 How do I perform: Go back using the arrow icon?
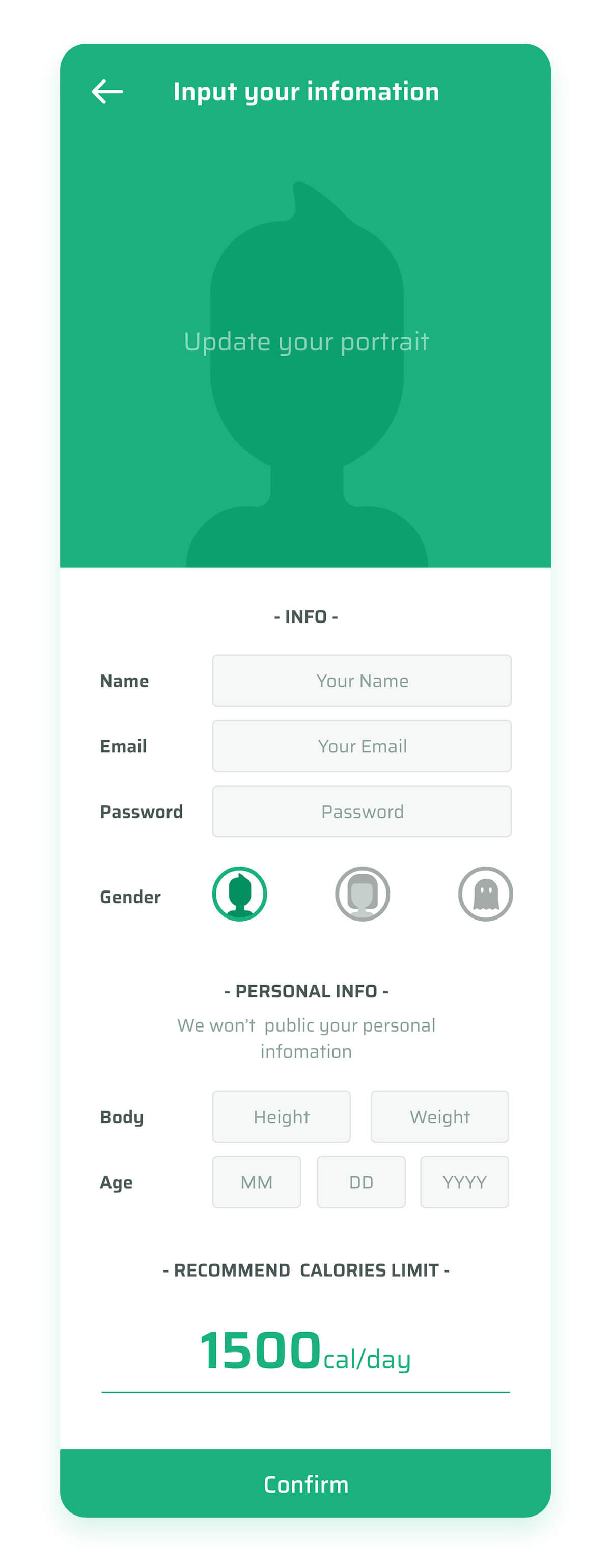(x=107, y=92)
